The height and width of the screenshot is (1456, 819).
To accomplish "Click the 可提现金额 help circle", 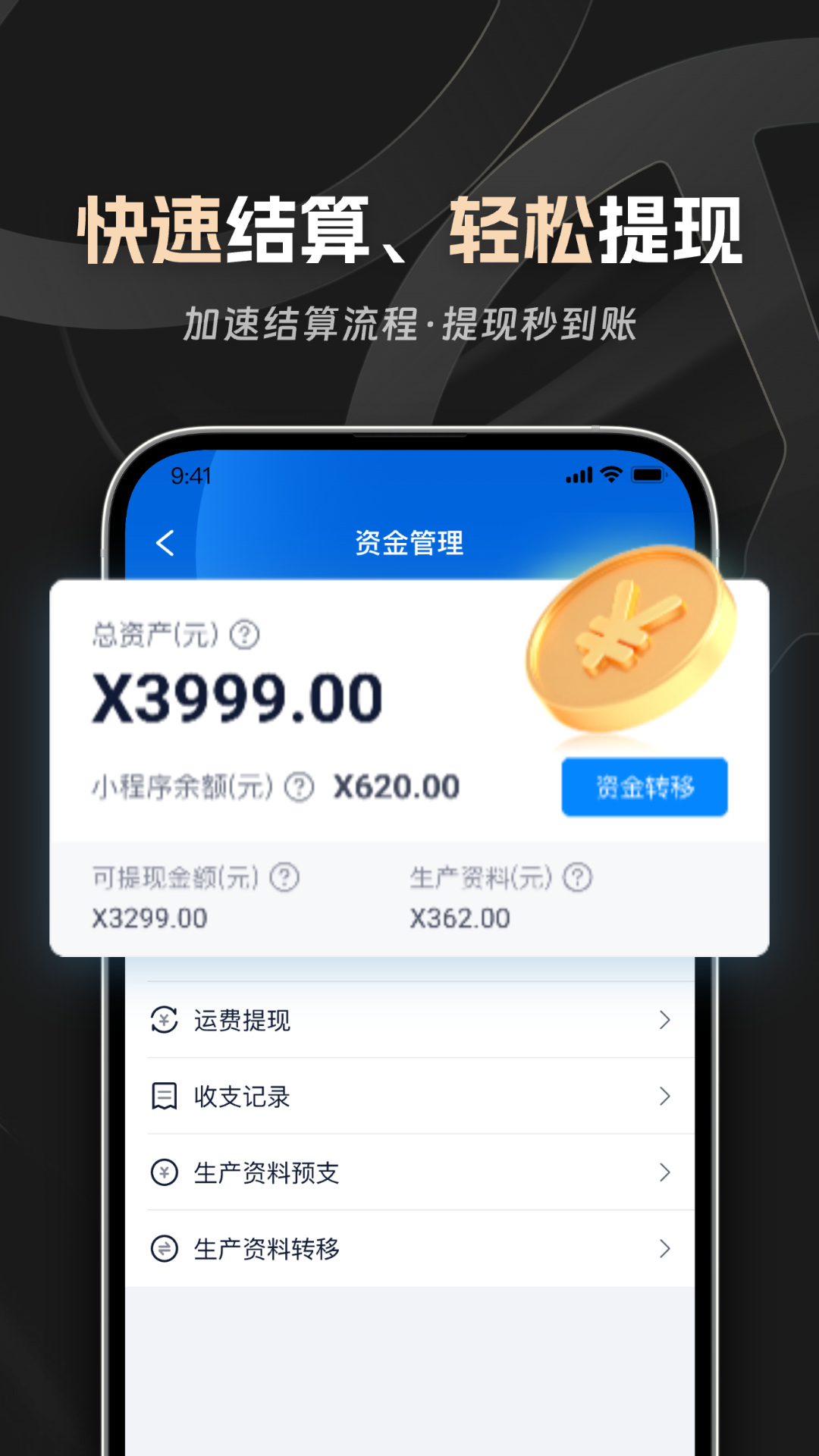I will click(287, 877).
